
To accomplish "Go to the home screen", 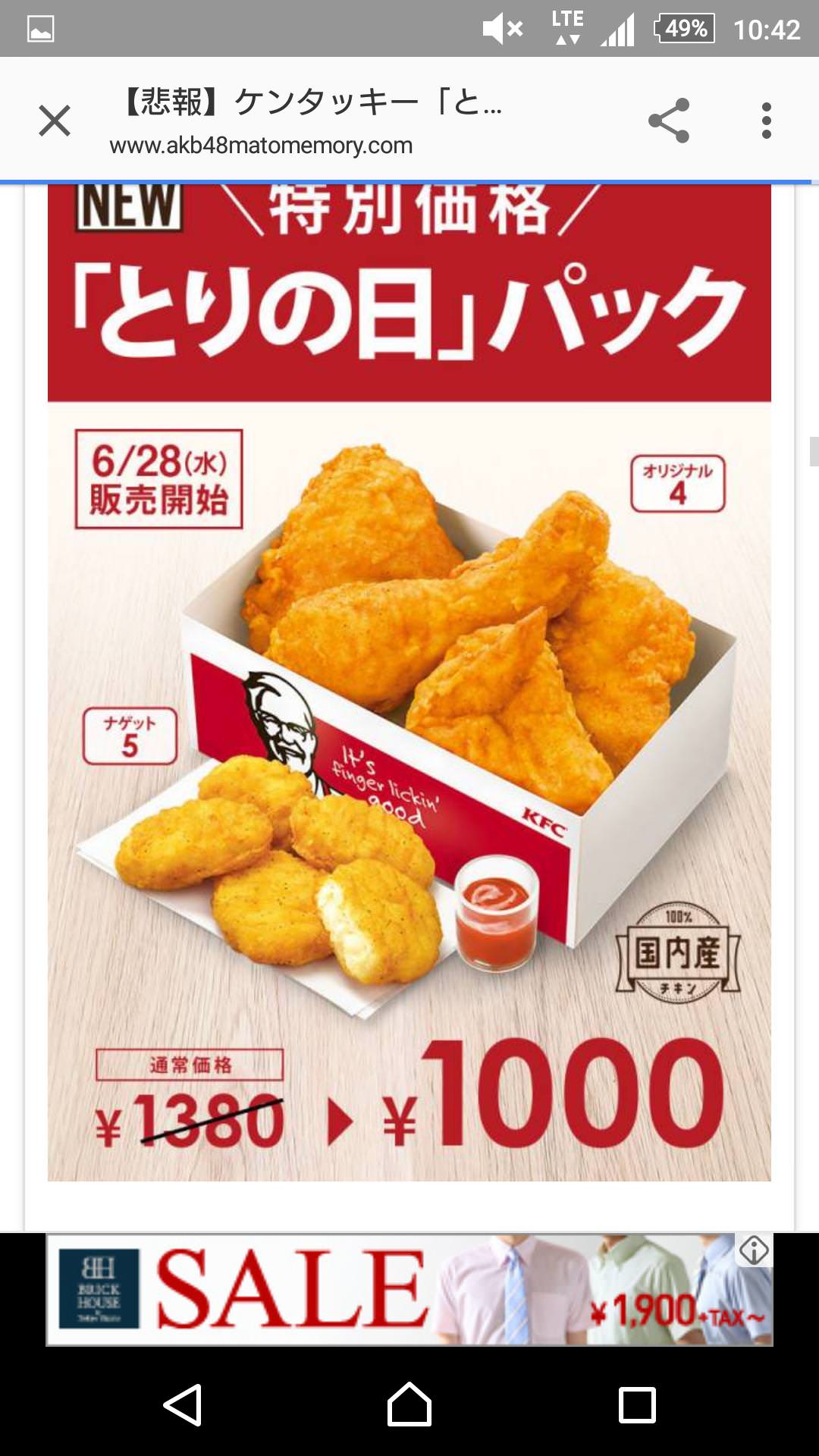I will point(409,1404).
